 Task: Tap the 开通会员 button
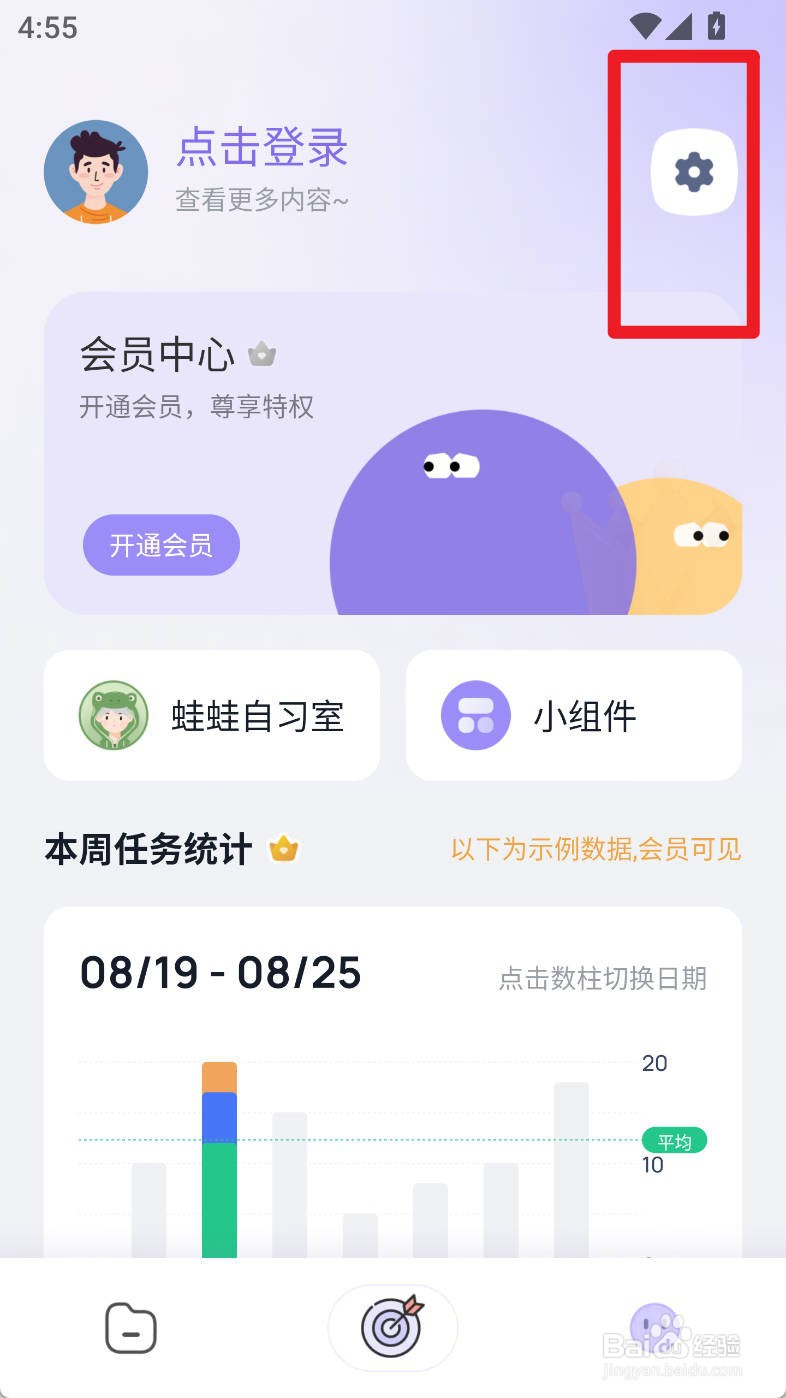pyautogui.click(x=161, y=545)
